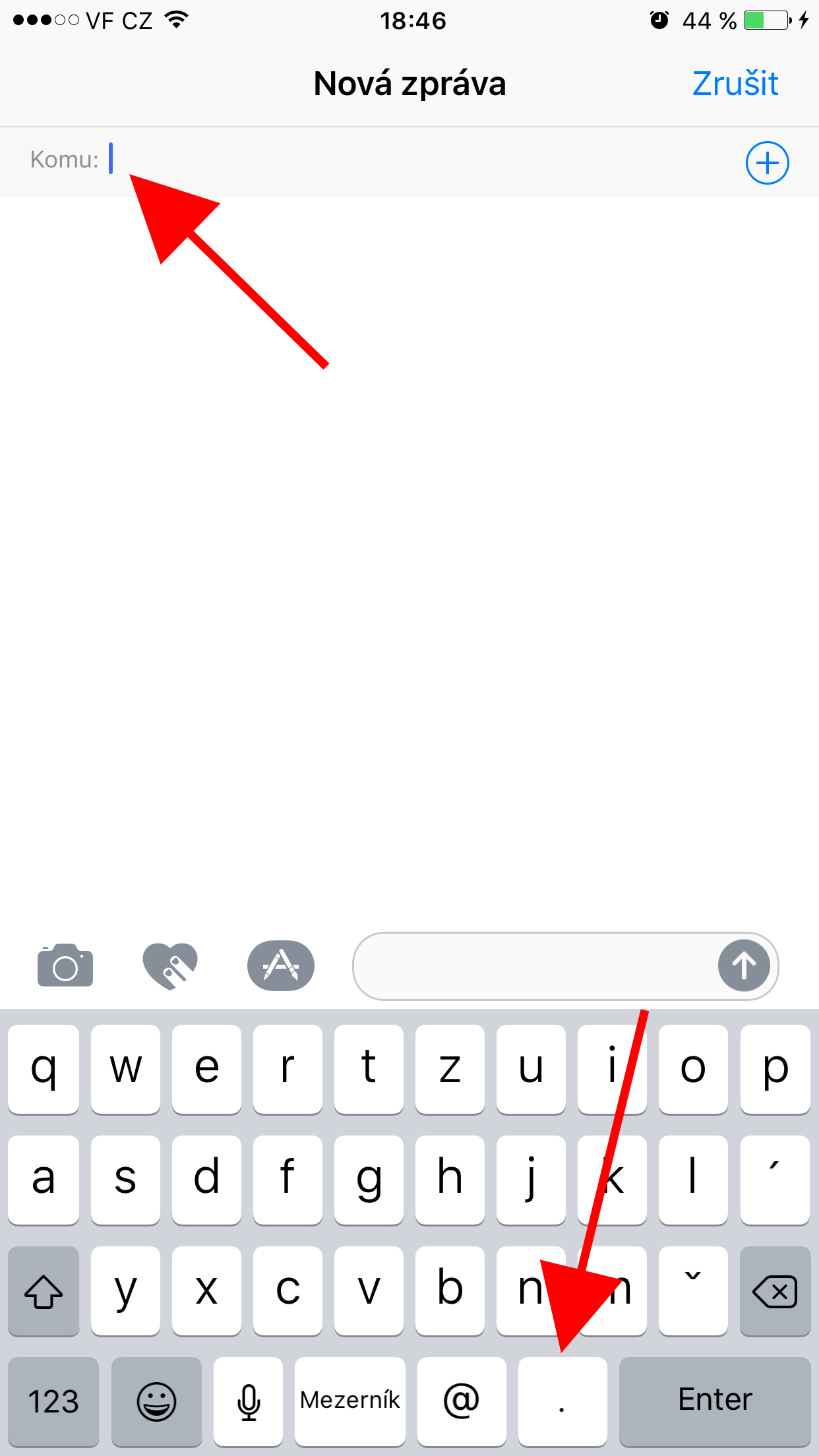Open Digital Touch heart icon
Image resolution: width=819 pixels, height=1456 pixels.
click(170, 966)
